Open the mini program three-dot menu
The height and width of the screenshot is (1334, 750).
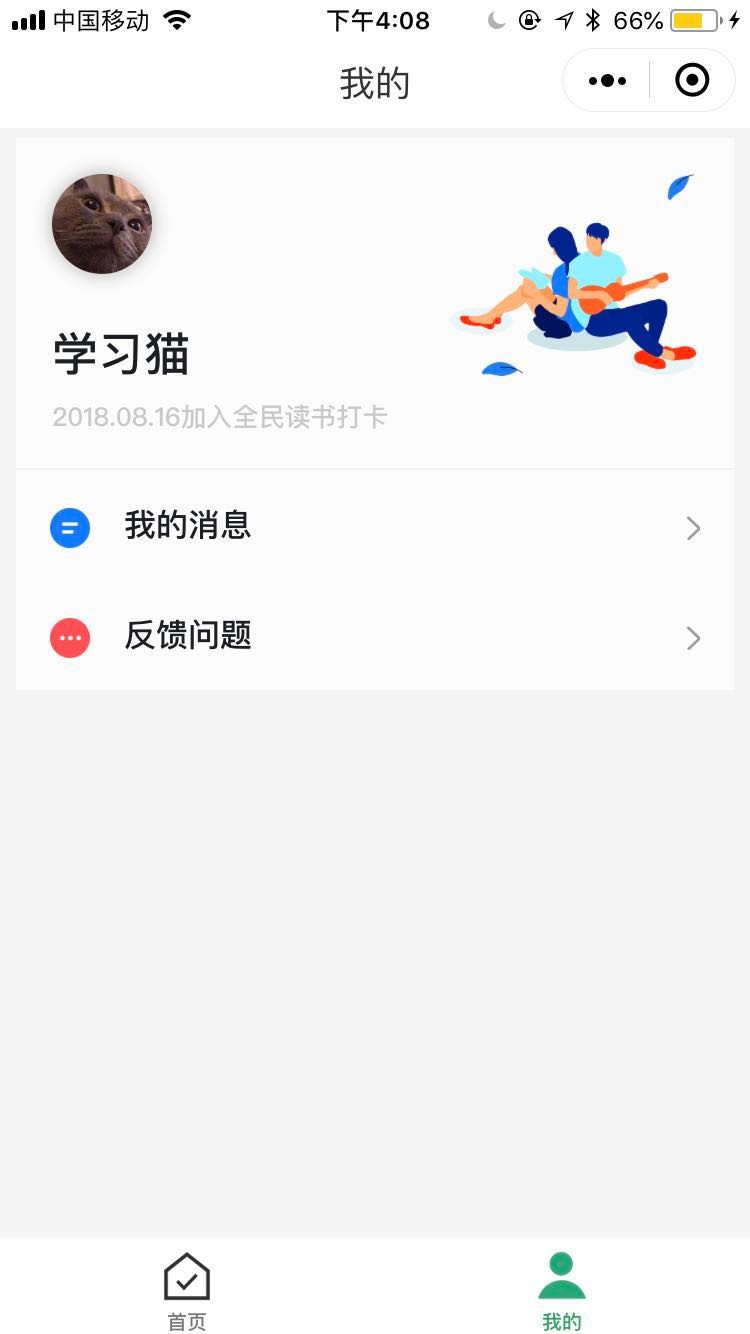tap(607, 81)
